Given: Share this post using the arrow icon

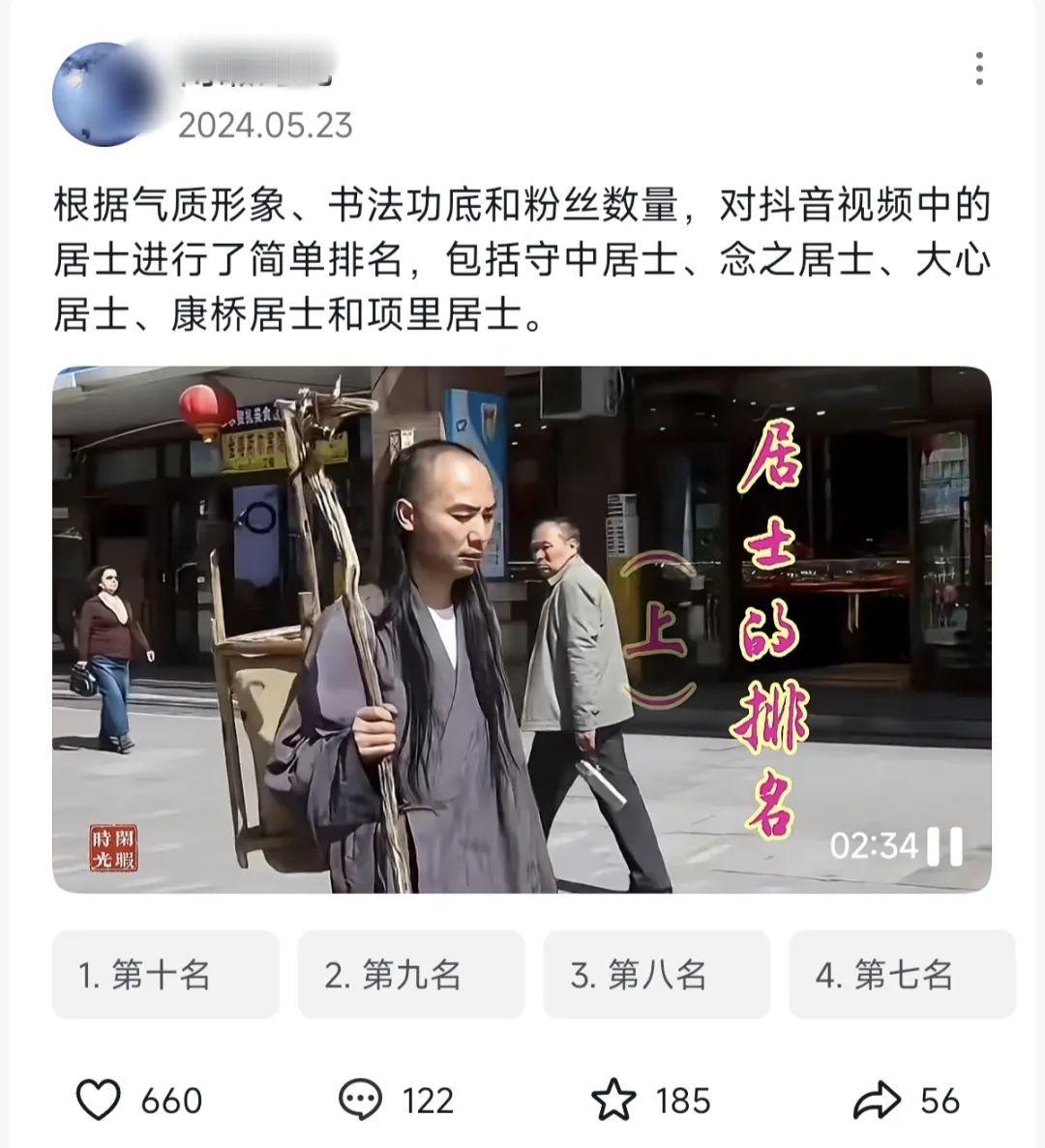Looking at the screenshot, I should coord(877,1101).
